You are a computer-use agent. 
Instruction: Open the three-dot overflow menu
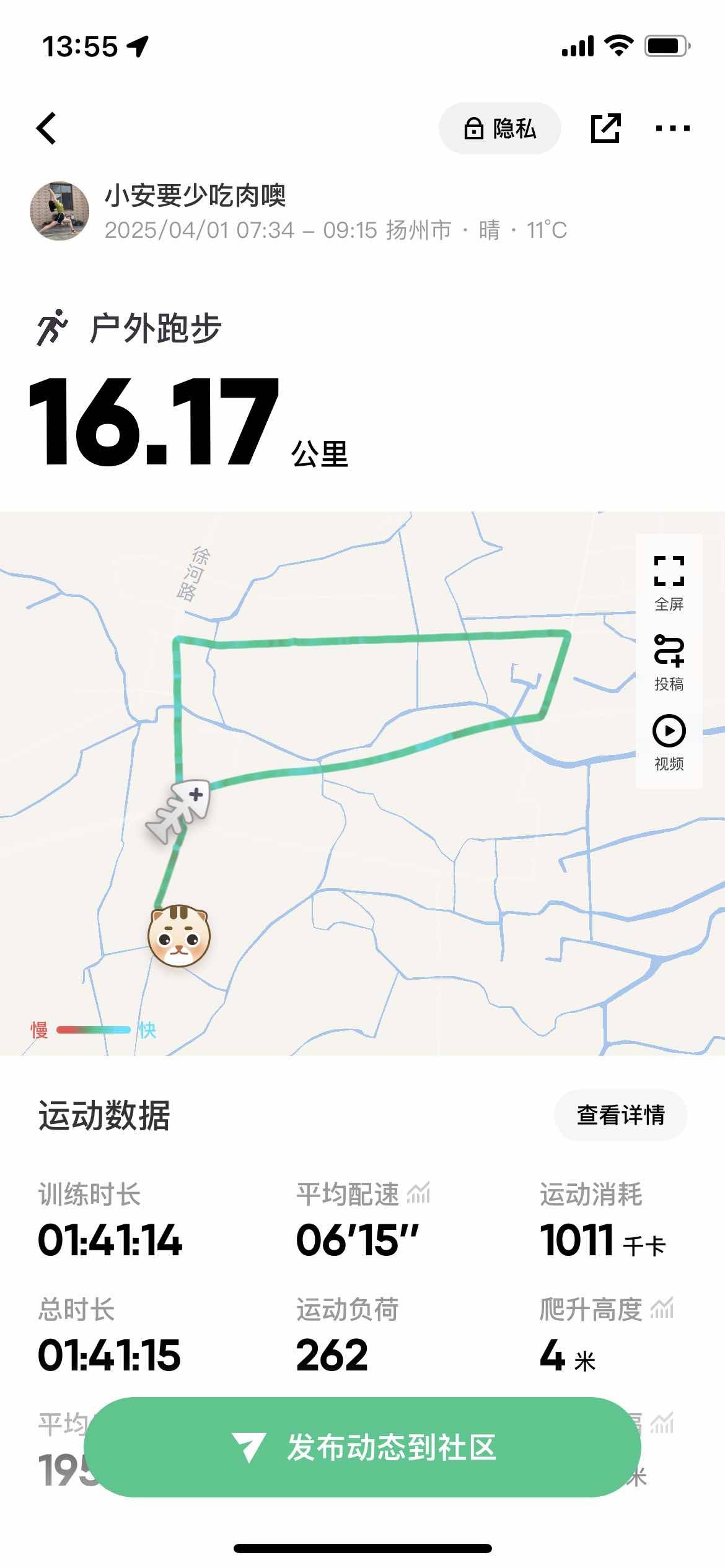tap(672, 128)
